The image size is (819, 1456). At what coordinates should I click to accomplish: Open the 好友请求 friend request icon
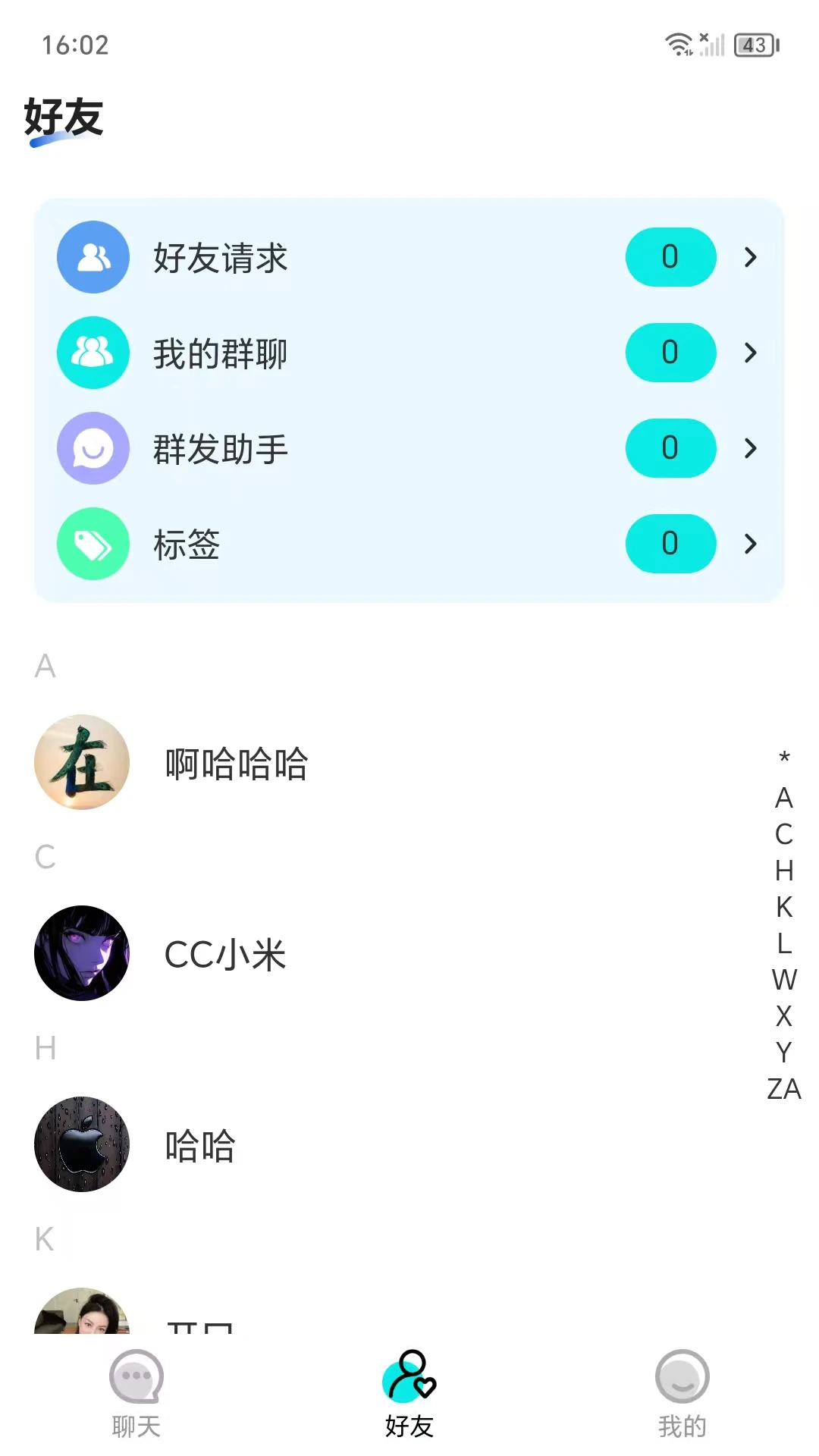tap(93, 257)
